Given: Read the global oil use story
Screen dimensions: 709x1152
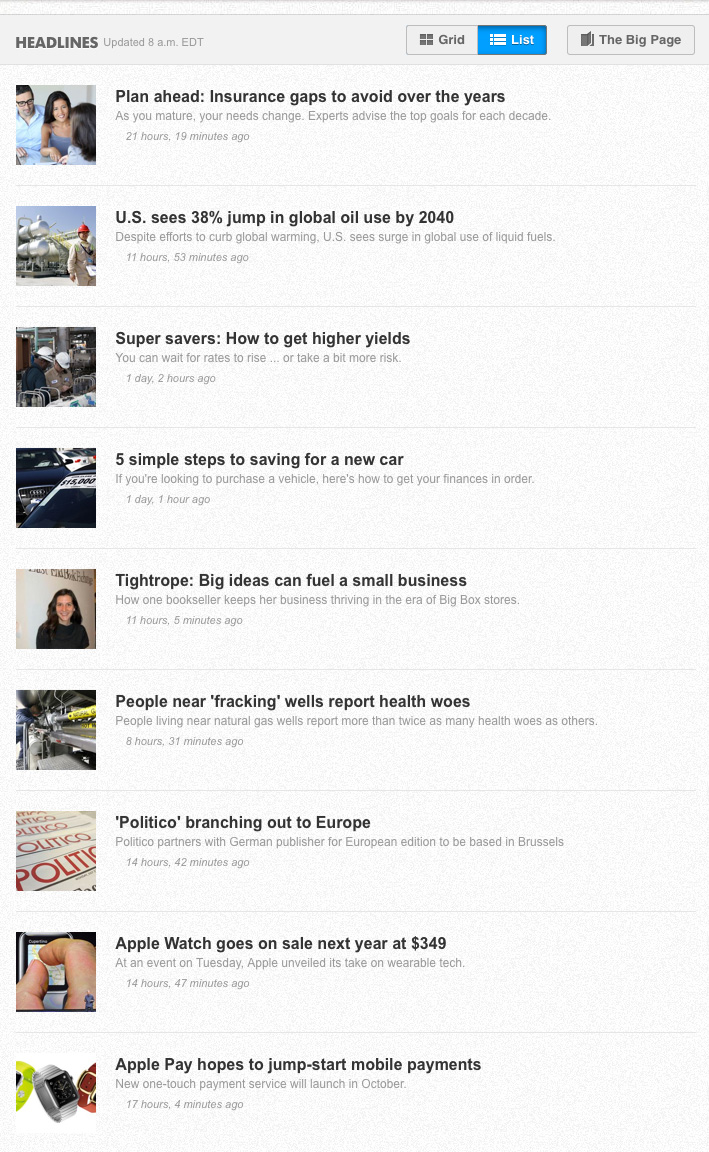Looking at the screenshot, I should (x=284, y=217).
